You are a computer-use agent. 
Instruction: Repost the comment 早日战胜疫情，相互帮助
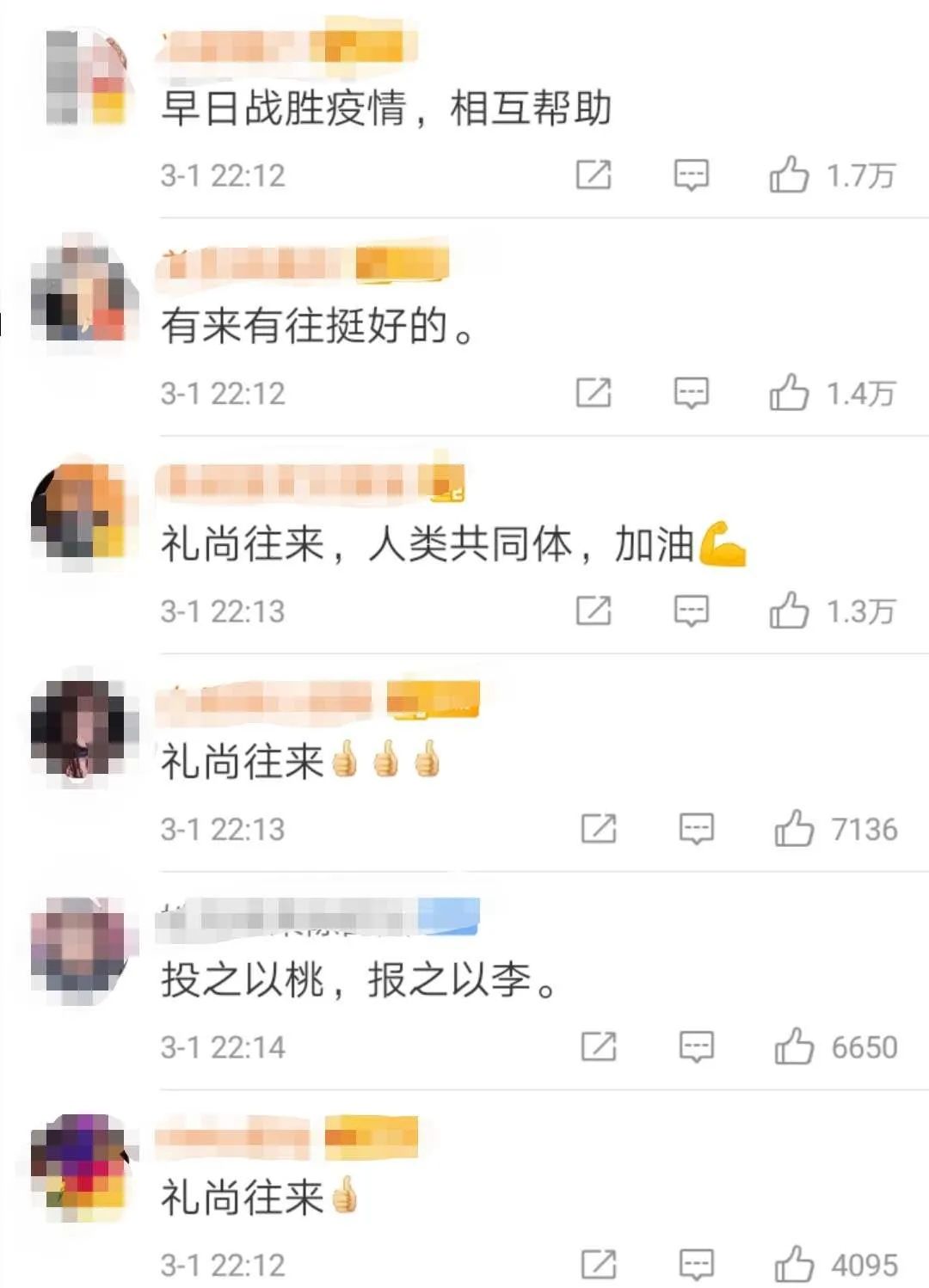(x=594, y=175)
